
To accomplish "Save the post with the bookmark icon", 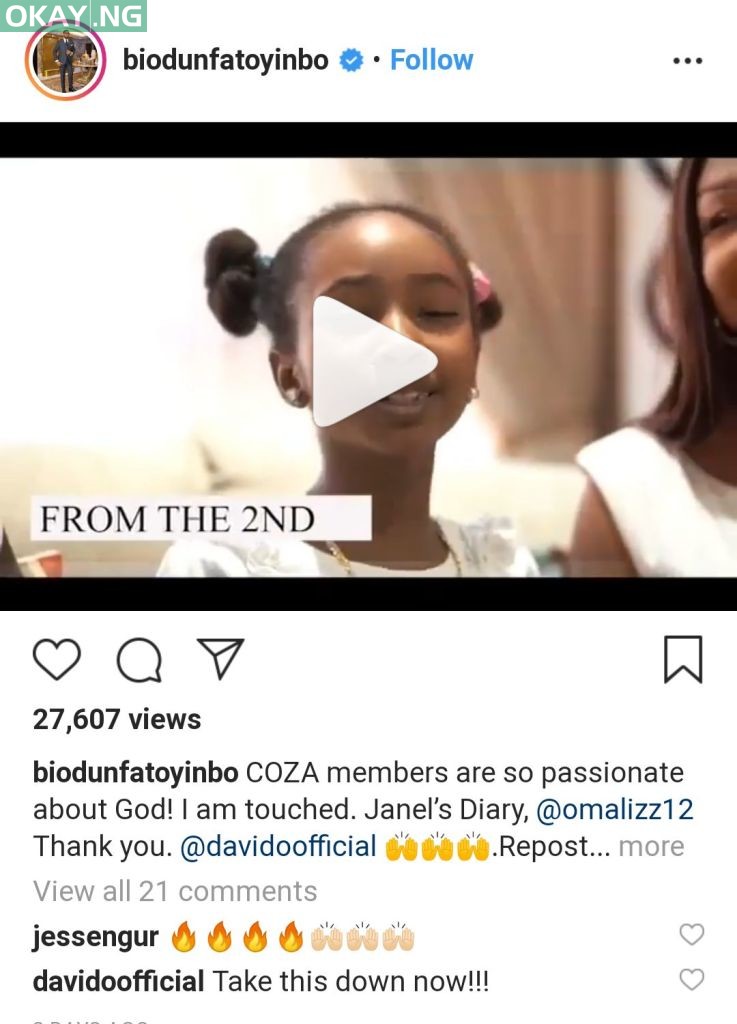I will 683,660.
